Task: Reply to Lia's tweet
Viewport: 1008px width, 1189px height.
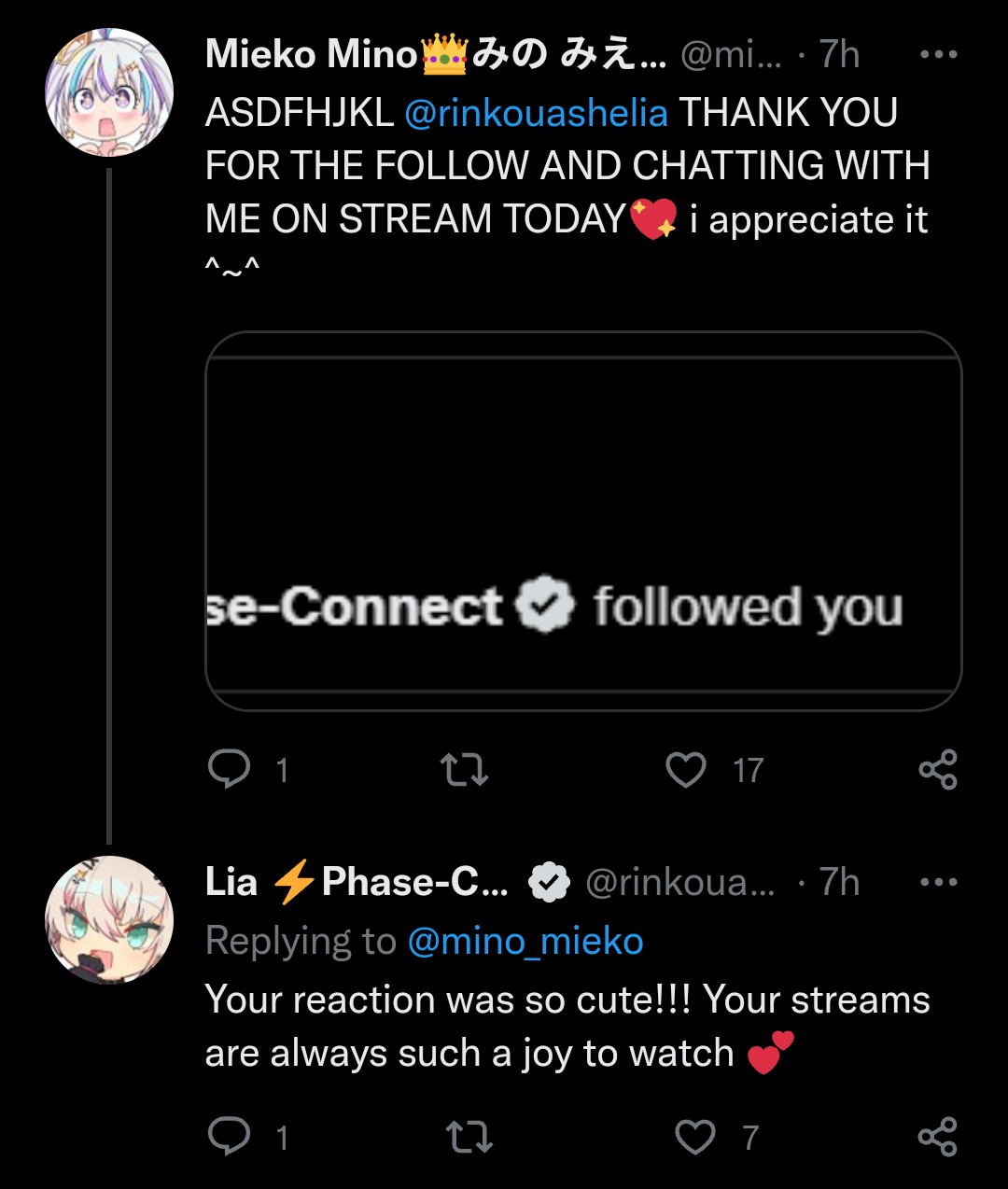Action: click(x=229, y=1137)
